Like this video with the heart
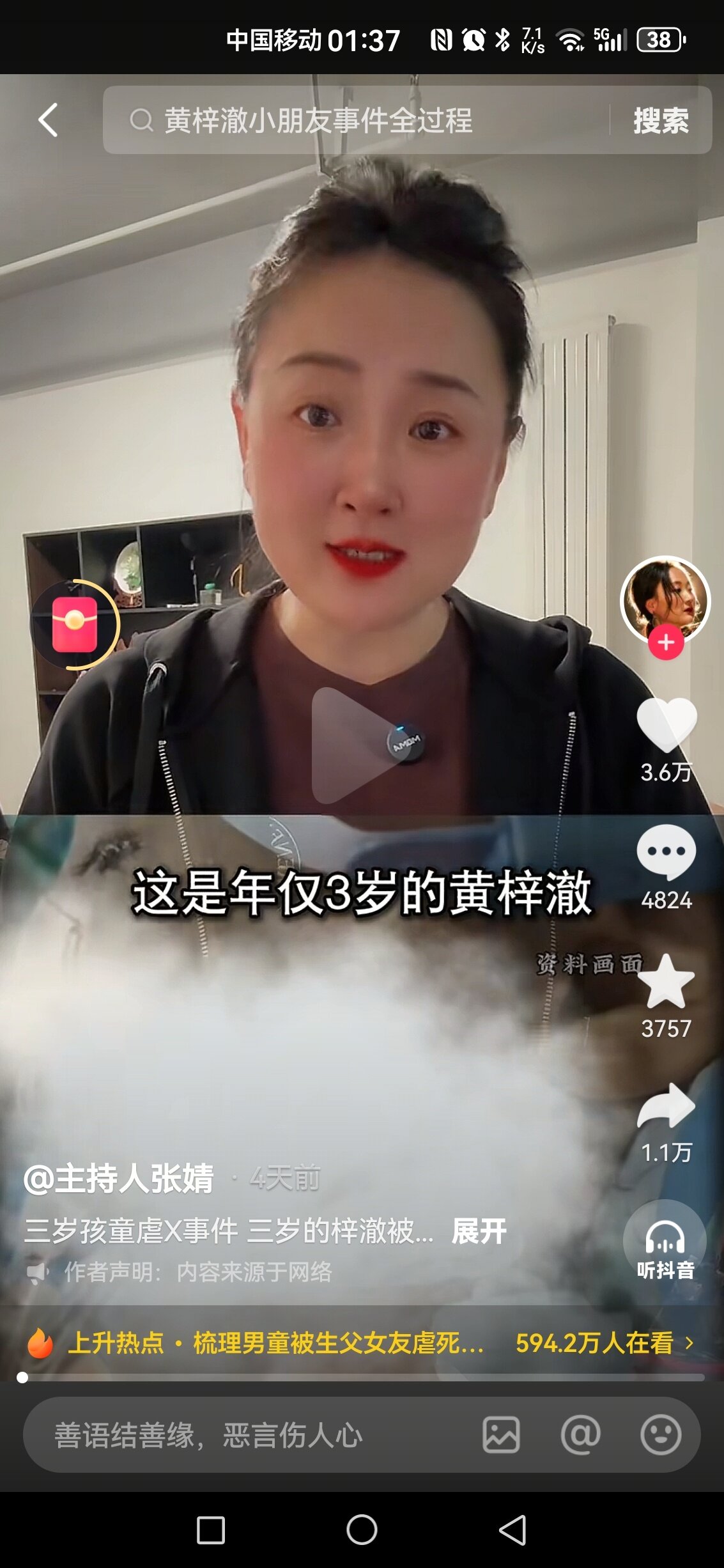This screenshot has width=724, height=1568. [x=666, y=724]
